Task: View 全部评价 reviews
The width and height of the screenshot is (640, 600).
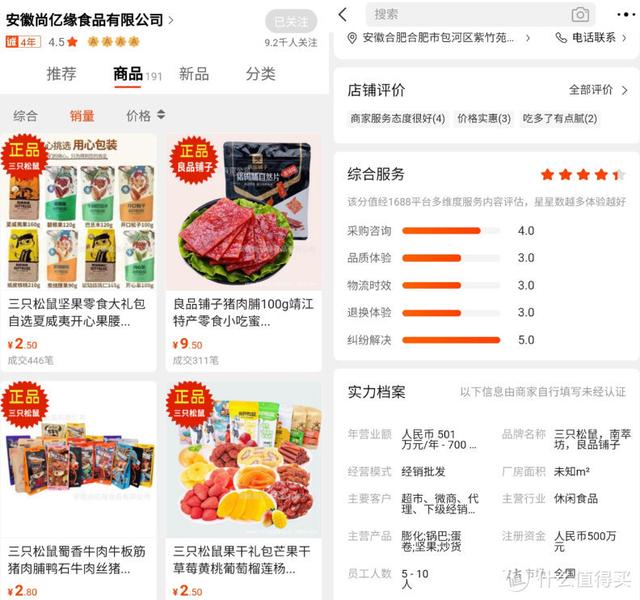Action: [x=597, y=90]
